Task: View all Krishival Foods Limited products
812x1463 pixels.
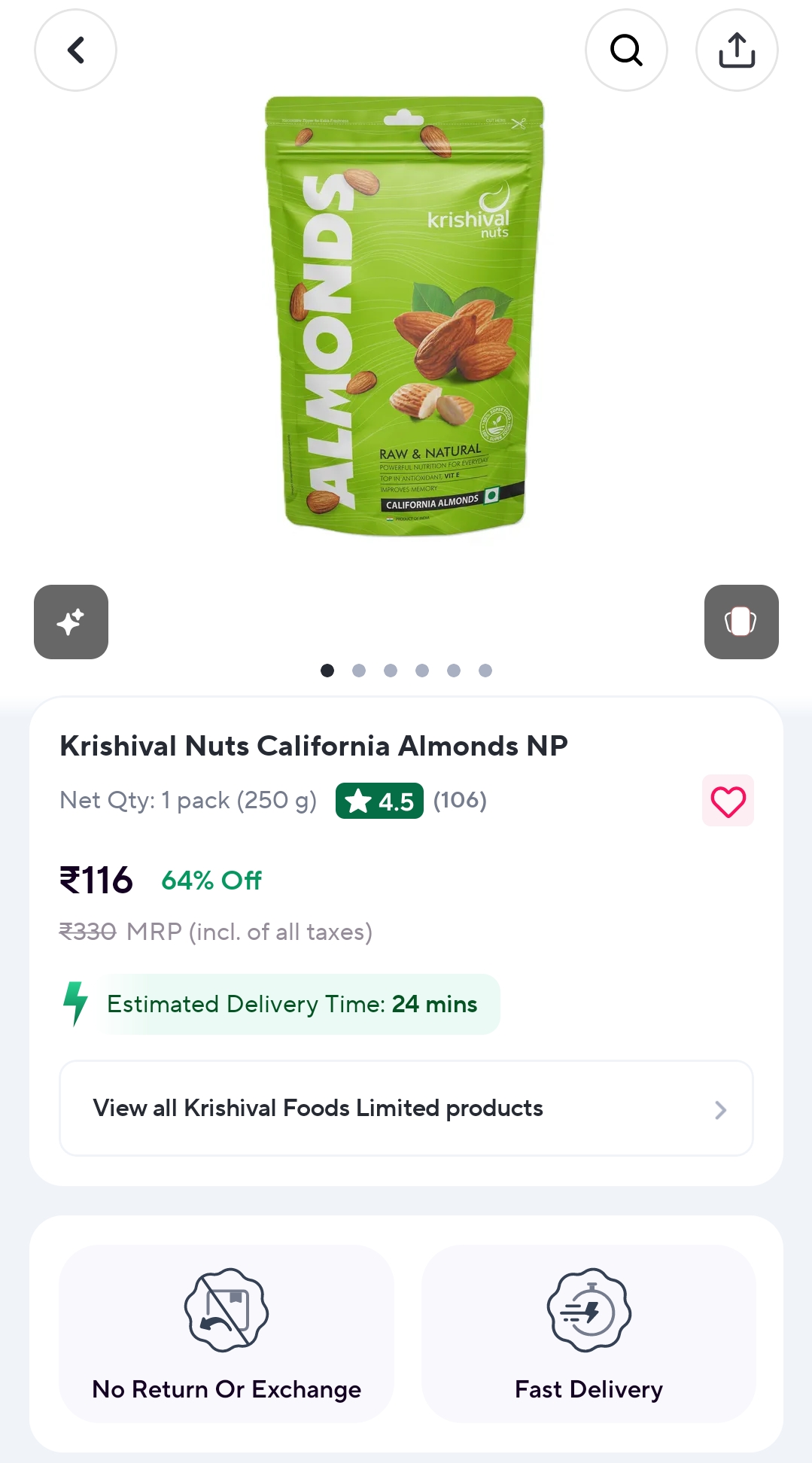Action: click(x=406, y=1109)
